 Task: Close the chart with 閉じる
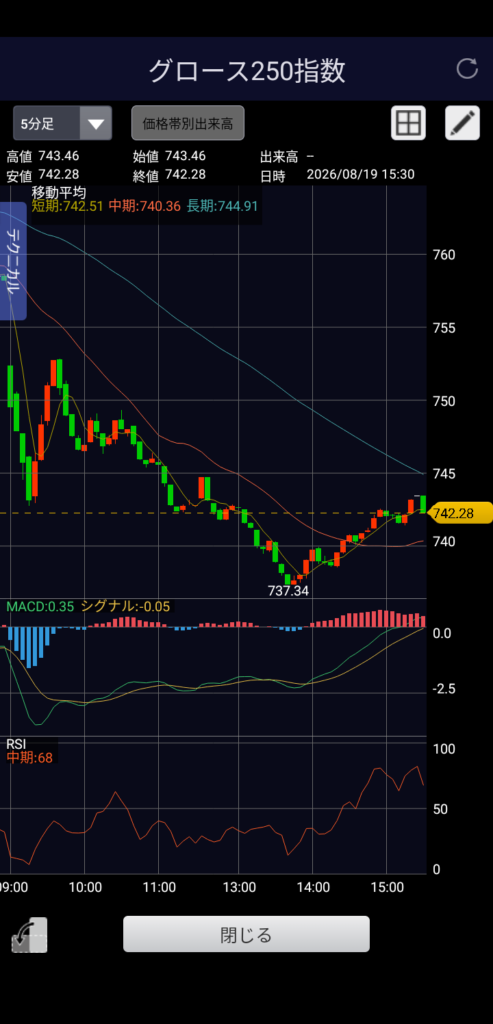(246, 934)
